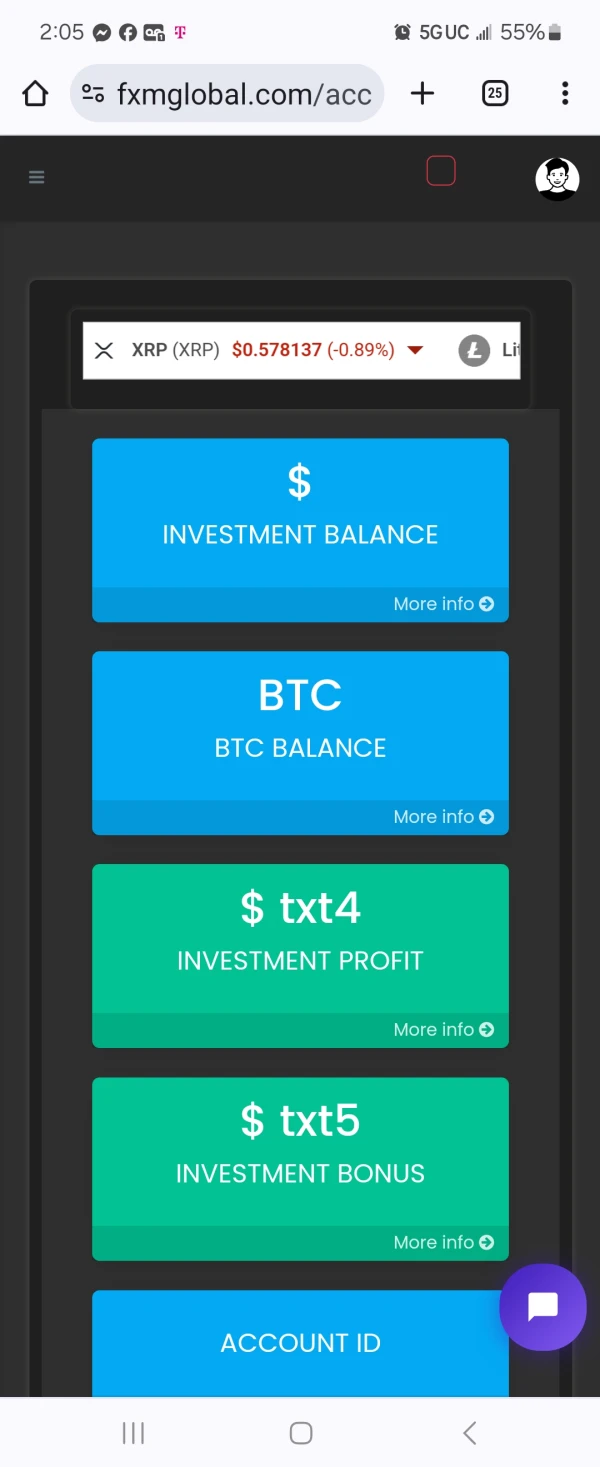The height and width of the screenshot is (1467, 600).
Task: Tap the browser home button
Action: pyautogui.click(x=35, y=94)
